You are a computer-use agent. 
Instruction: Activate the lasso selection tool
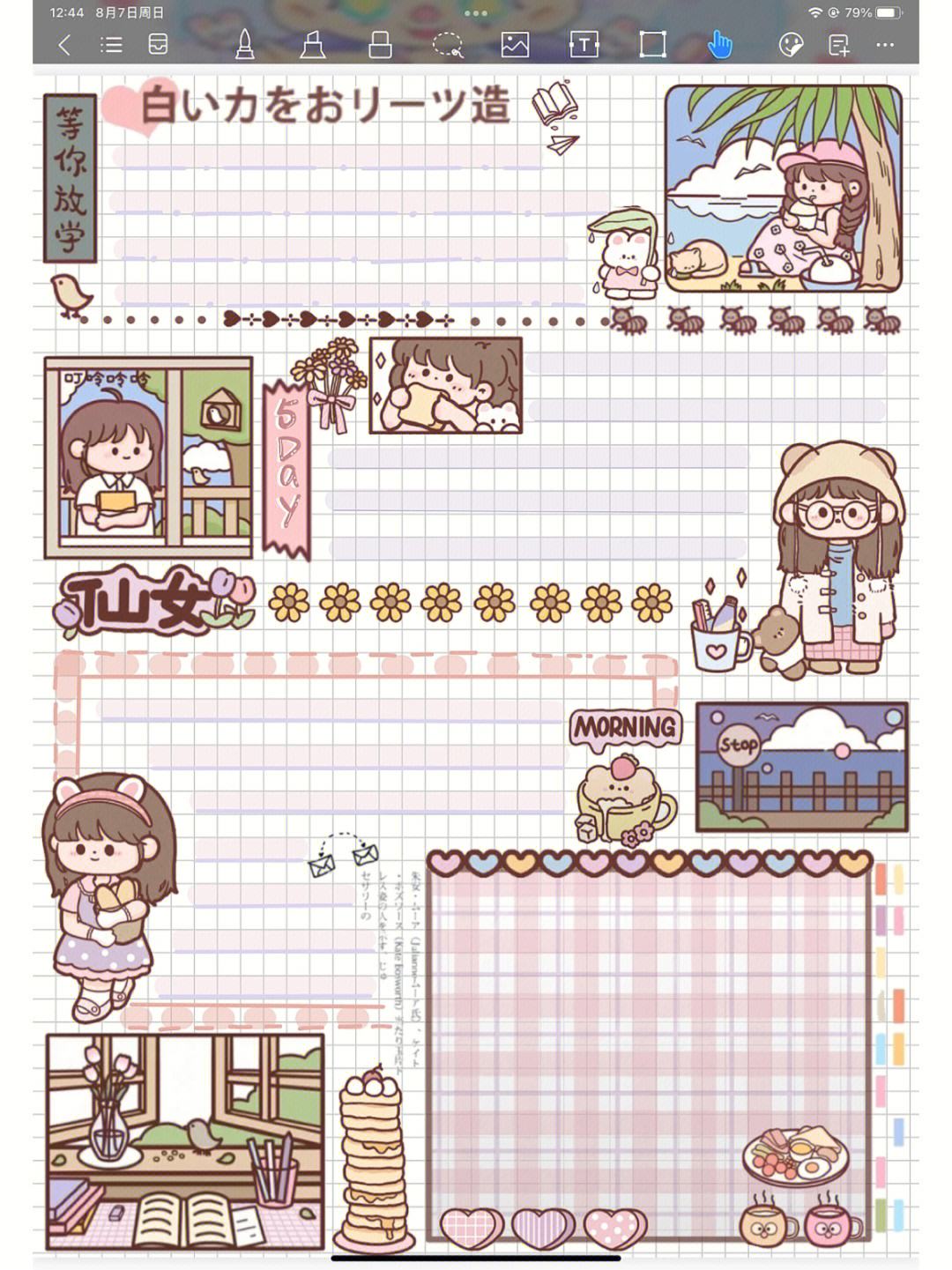click(x=448, y=44)
